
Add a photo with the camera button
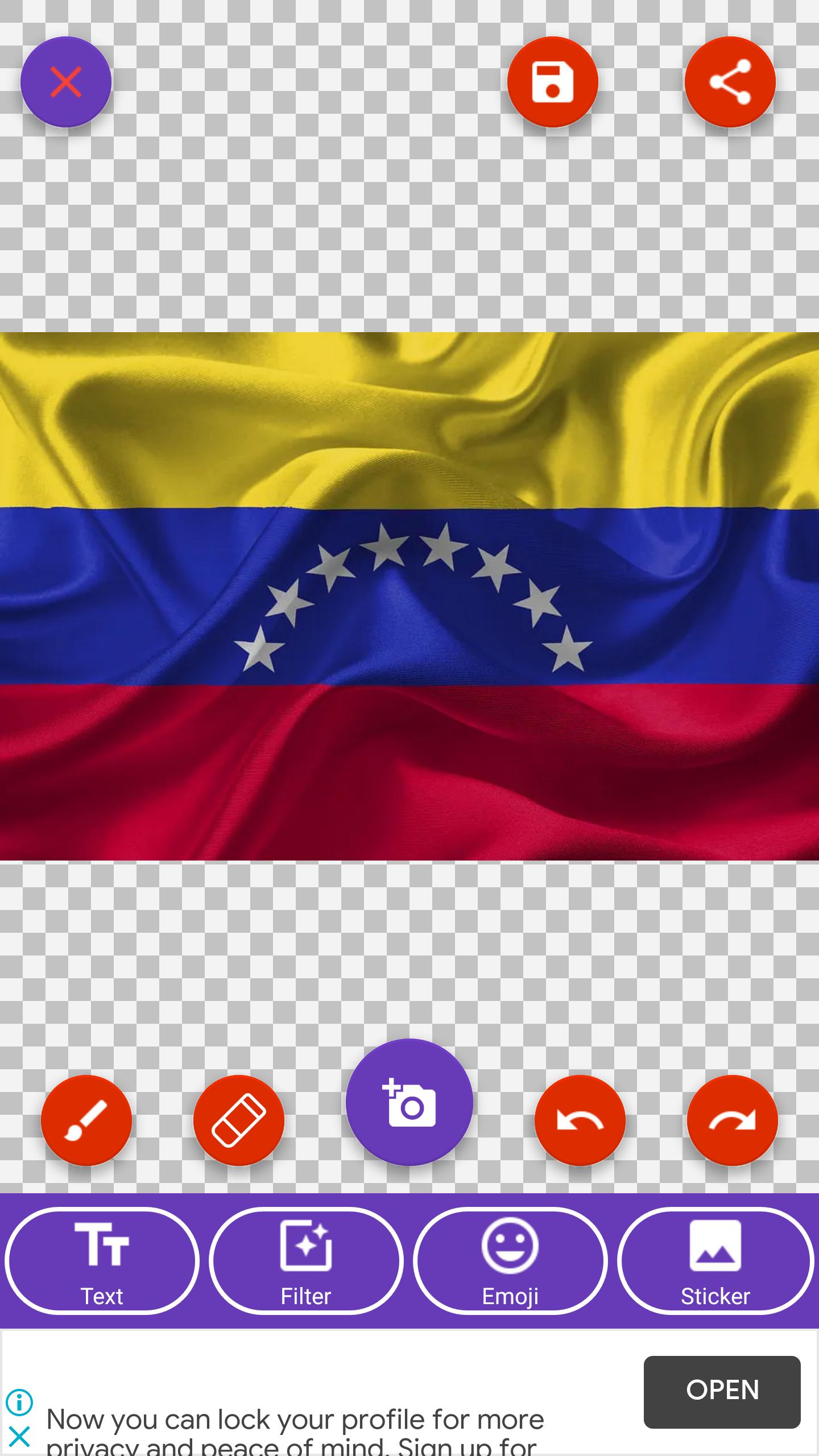click(x=409, y=1102)
